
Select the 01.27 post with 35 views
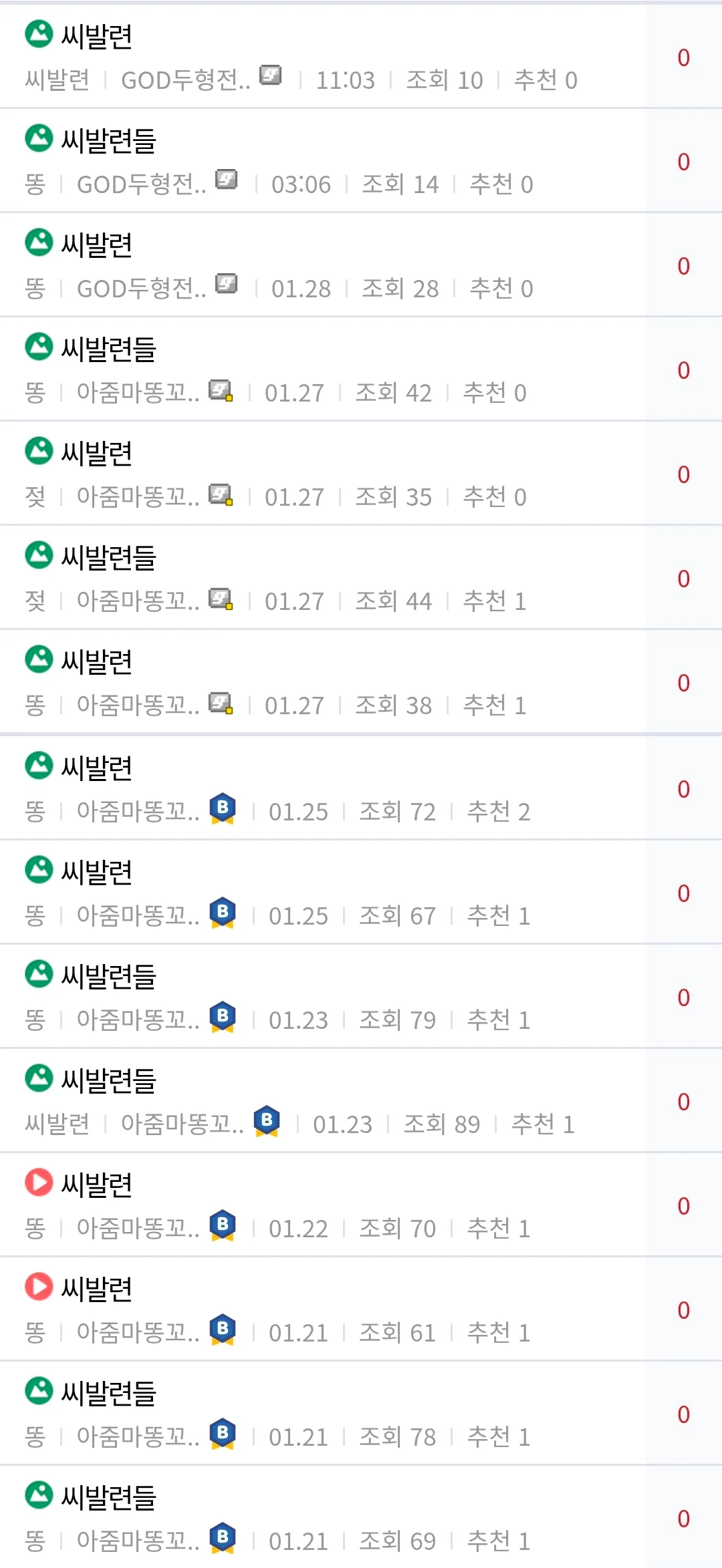[97, 454]
